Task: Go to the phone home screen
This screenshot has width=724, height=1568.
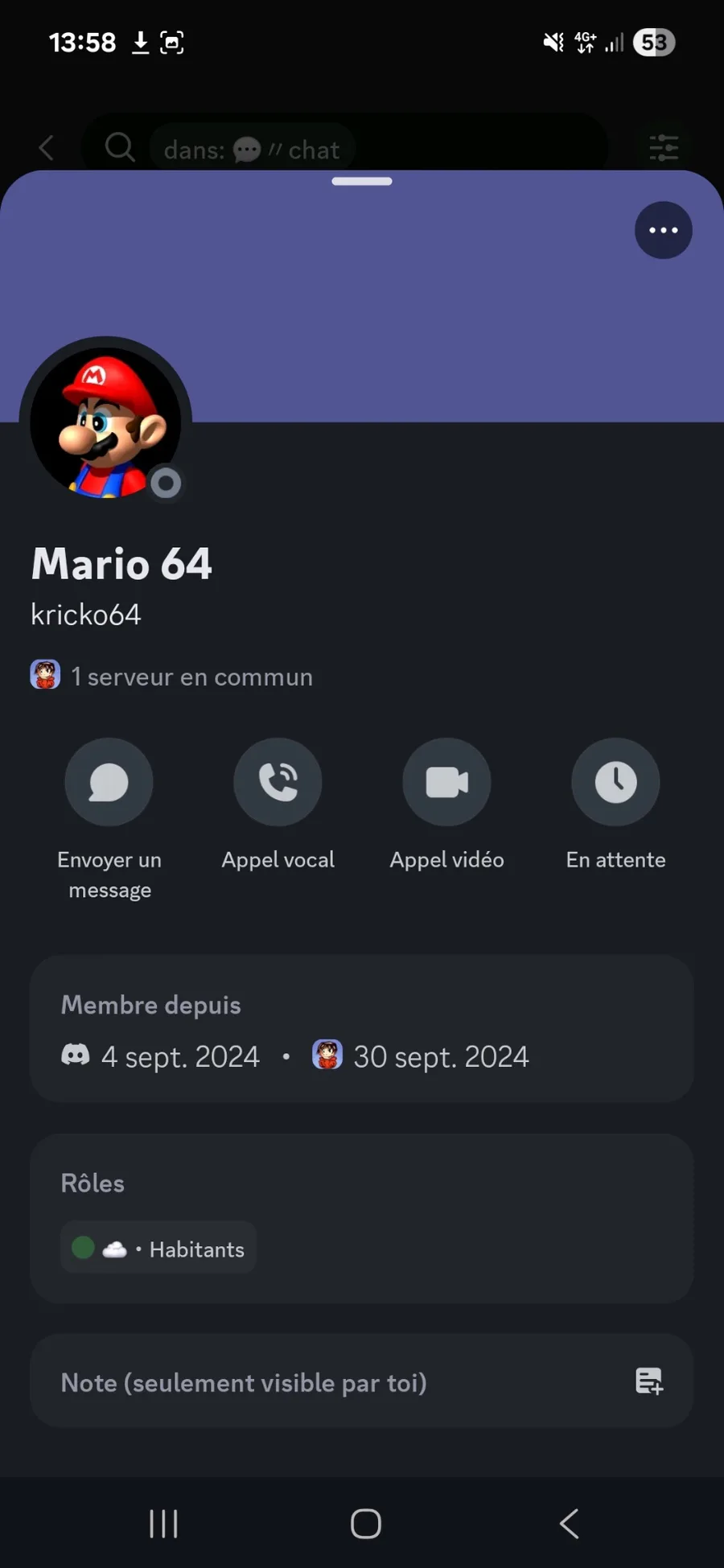Action: click(x=365, y=1524)
